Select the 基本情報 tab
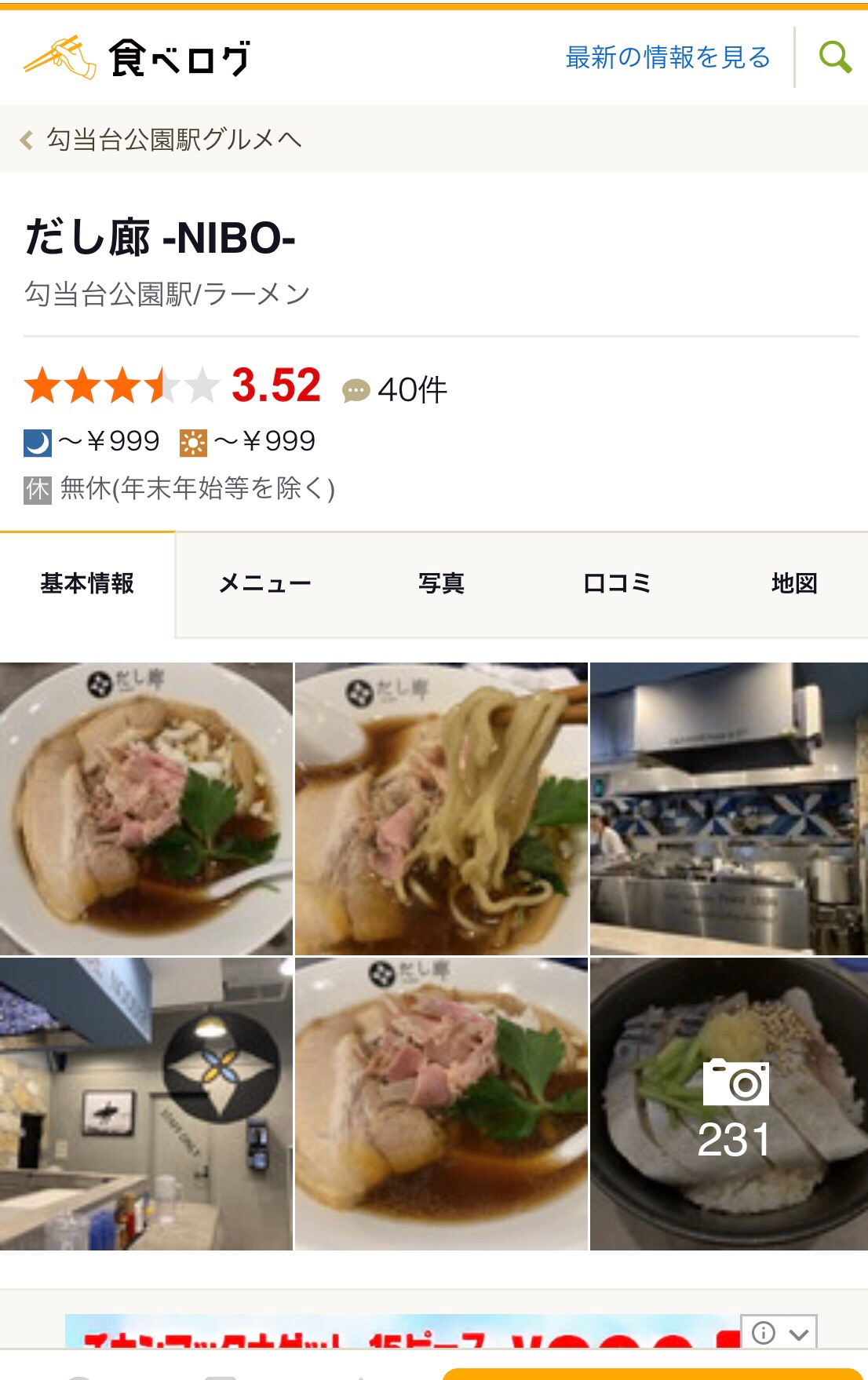 87,583
